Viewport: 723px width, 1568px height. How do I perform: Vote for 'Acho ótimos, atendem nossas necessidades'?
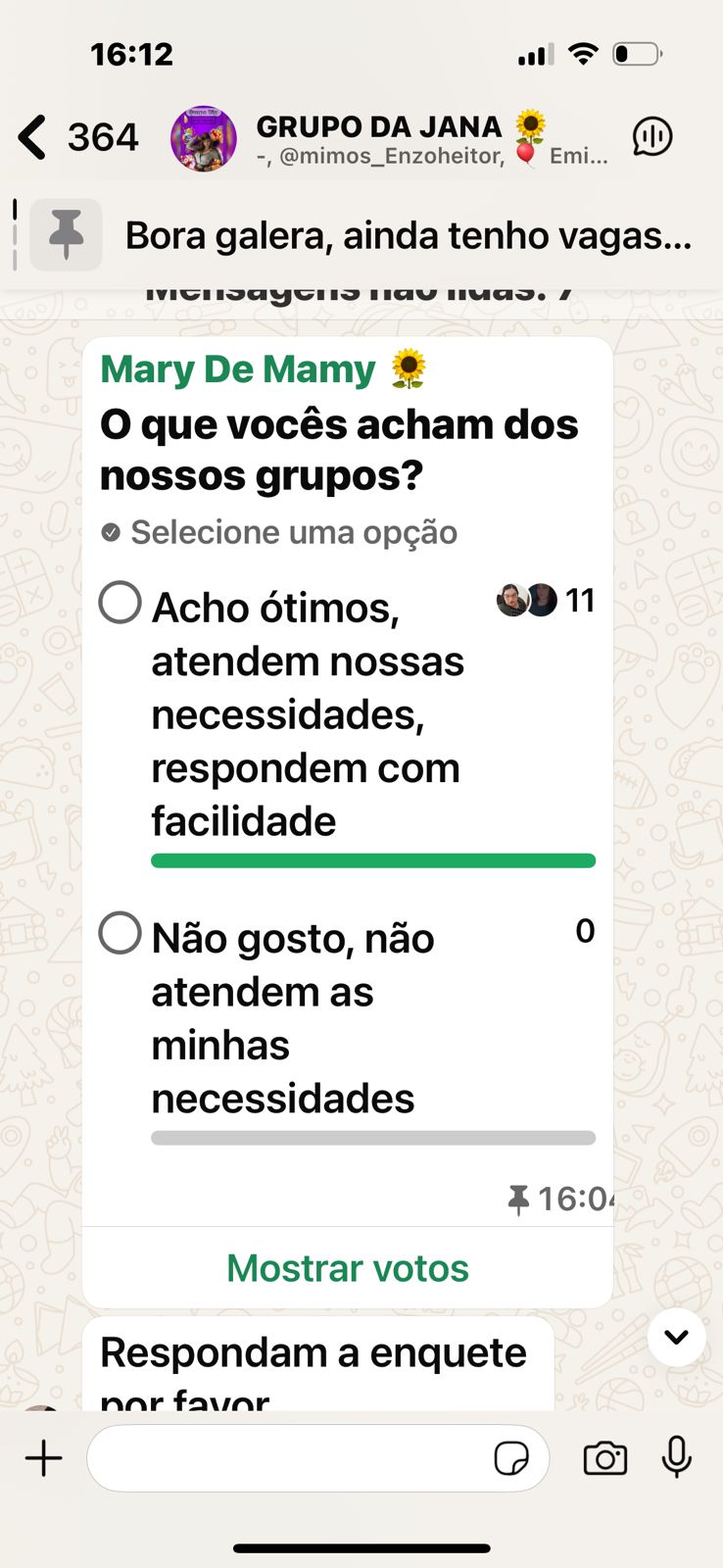pos(120,603)
